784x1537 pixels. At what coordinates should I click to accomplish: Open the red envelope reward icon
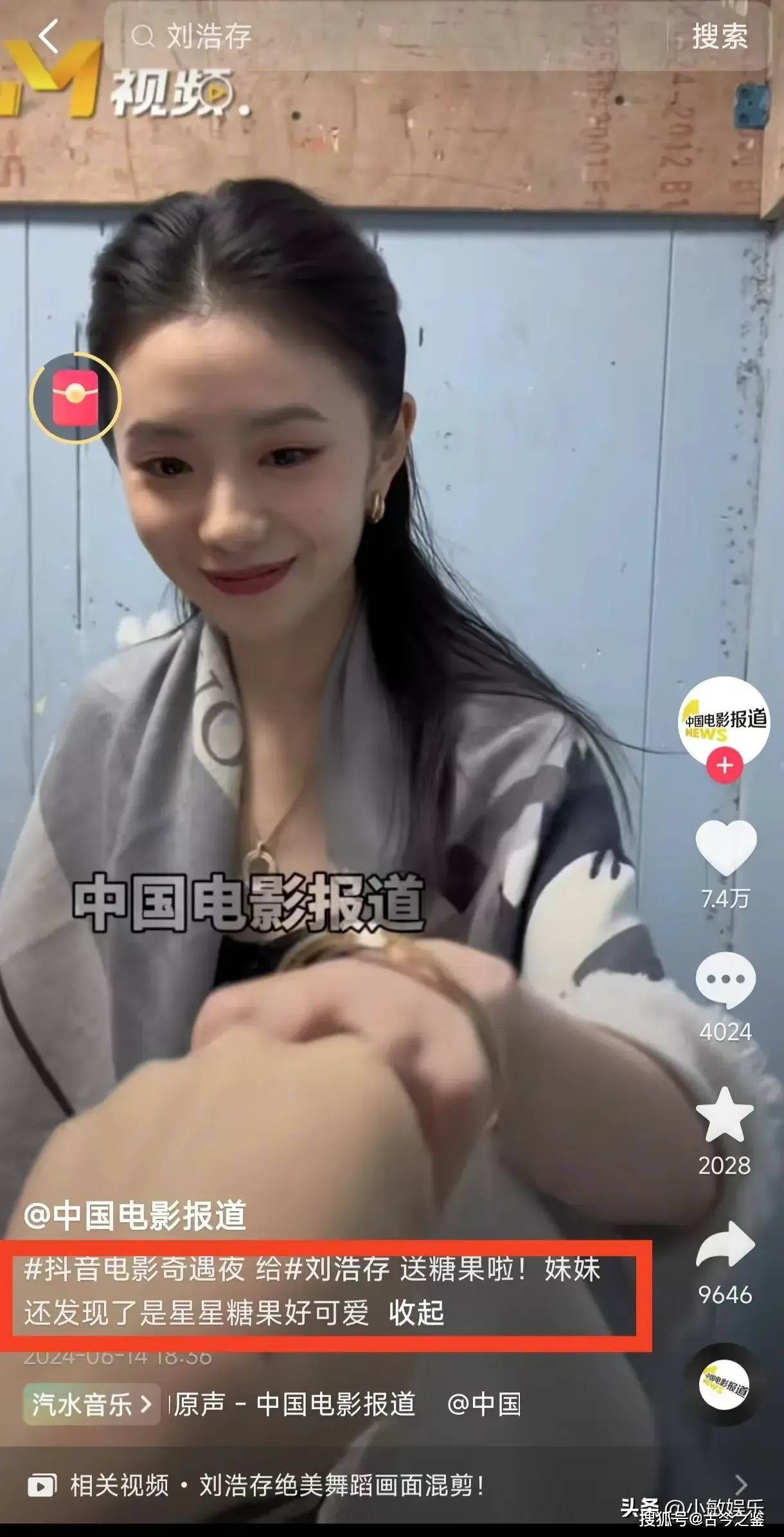[75, 398]
